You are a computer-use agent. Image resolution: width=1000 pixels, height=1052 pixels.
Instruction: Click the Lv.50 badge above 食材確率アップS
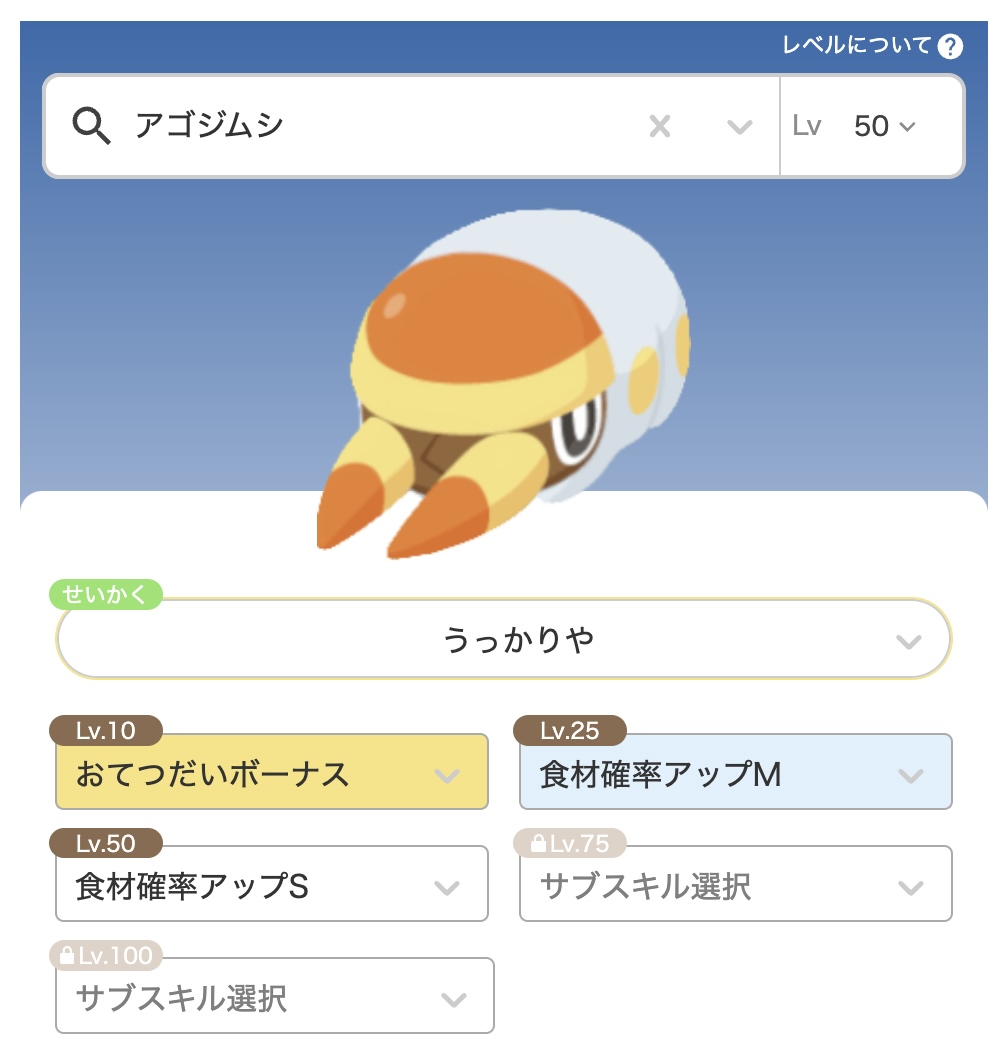[106, 843]
